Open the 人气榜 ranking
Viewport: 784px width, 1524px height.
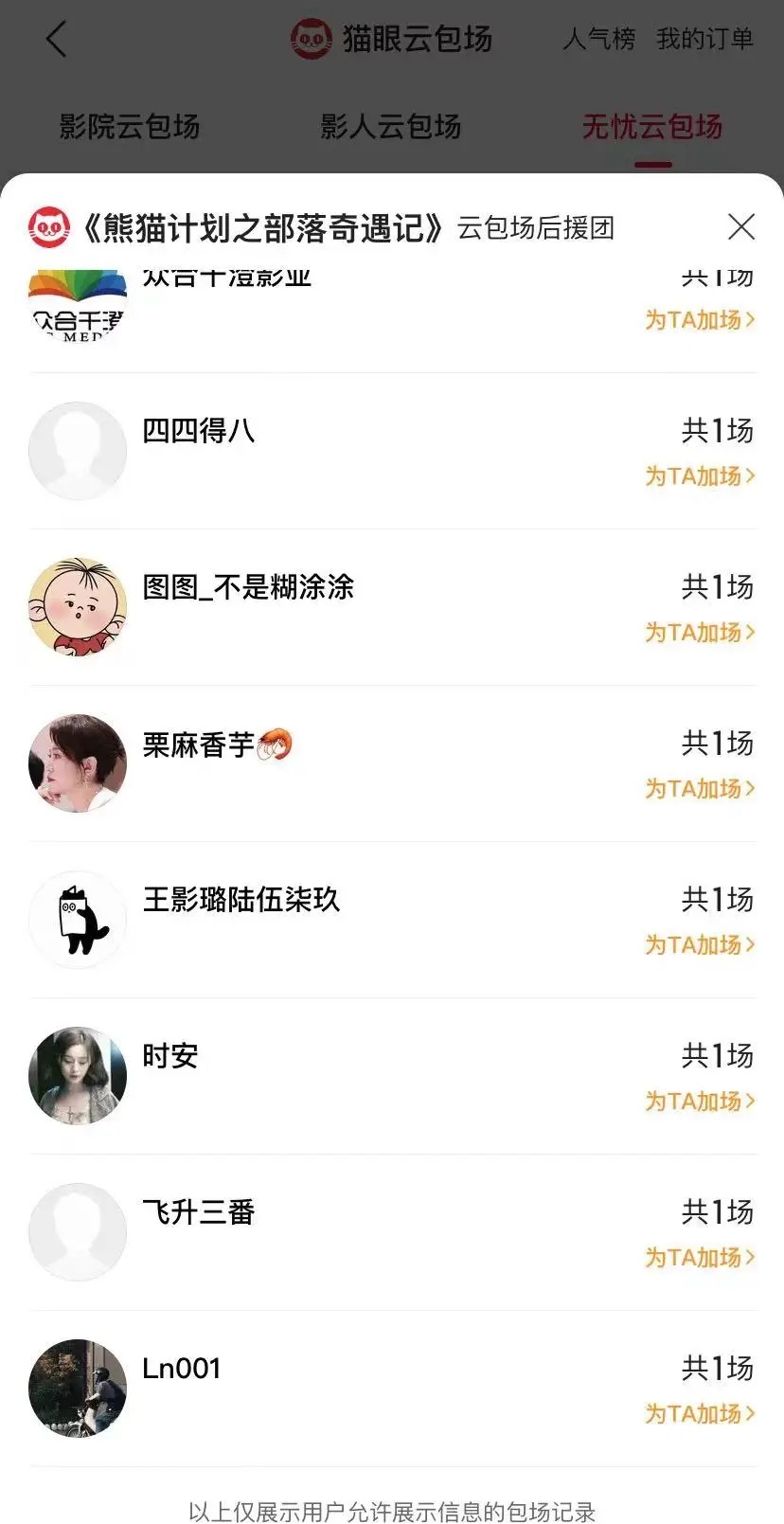click(598, 40)
